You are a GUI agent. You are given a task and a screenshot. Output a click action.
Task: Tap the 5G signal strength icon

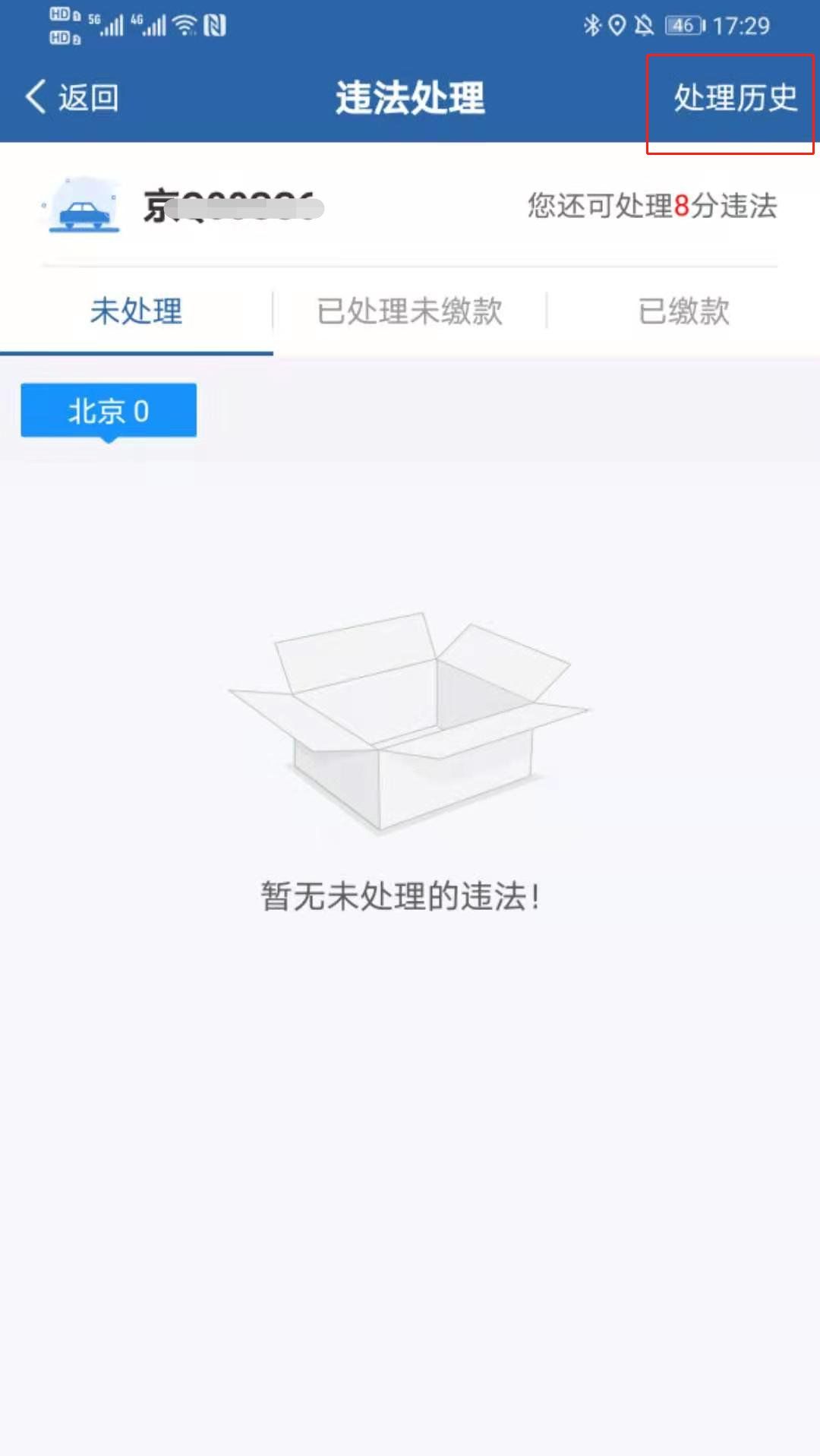(x=112, y=23)
